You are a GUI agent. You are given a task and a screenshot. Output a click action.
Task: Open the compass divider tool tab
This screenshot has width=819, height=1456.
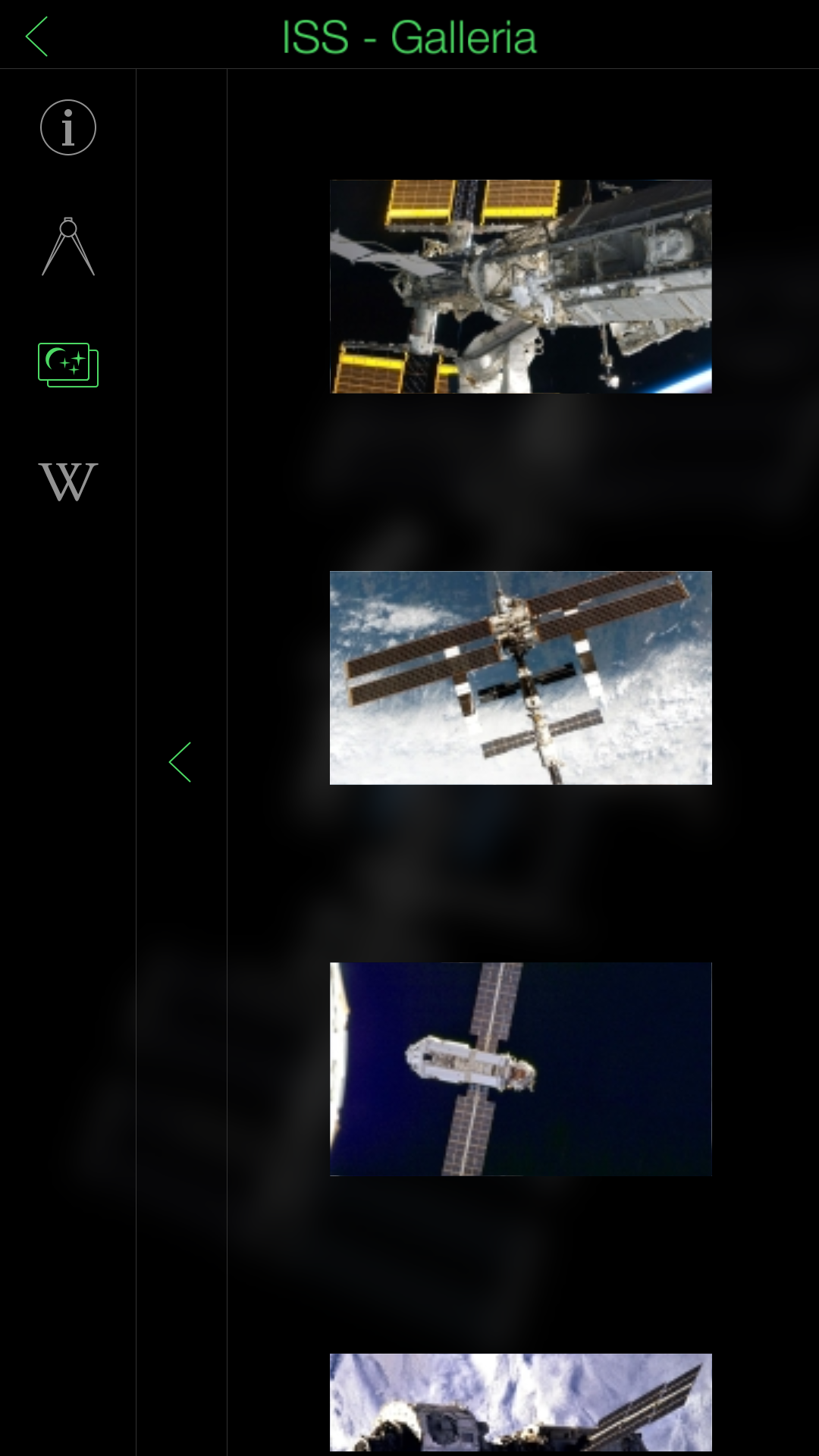(x=68, y=247)
